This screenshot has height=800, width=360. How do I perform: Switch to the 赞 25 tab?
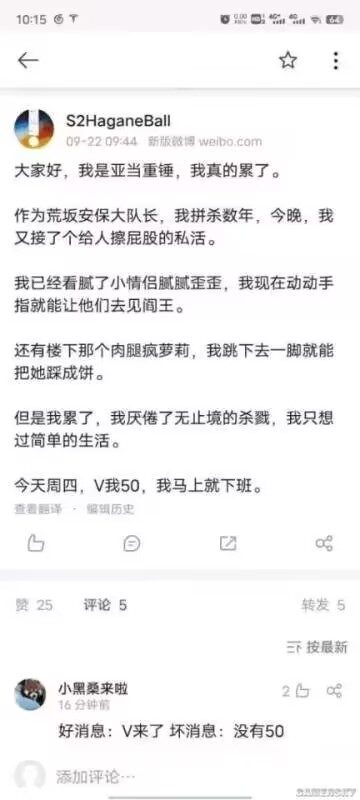coord(34,605)
